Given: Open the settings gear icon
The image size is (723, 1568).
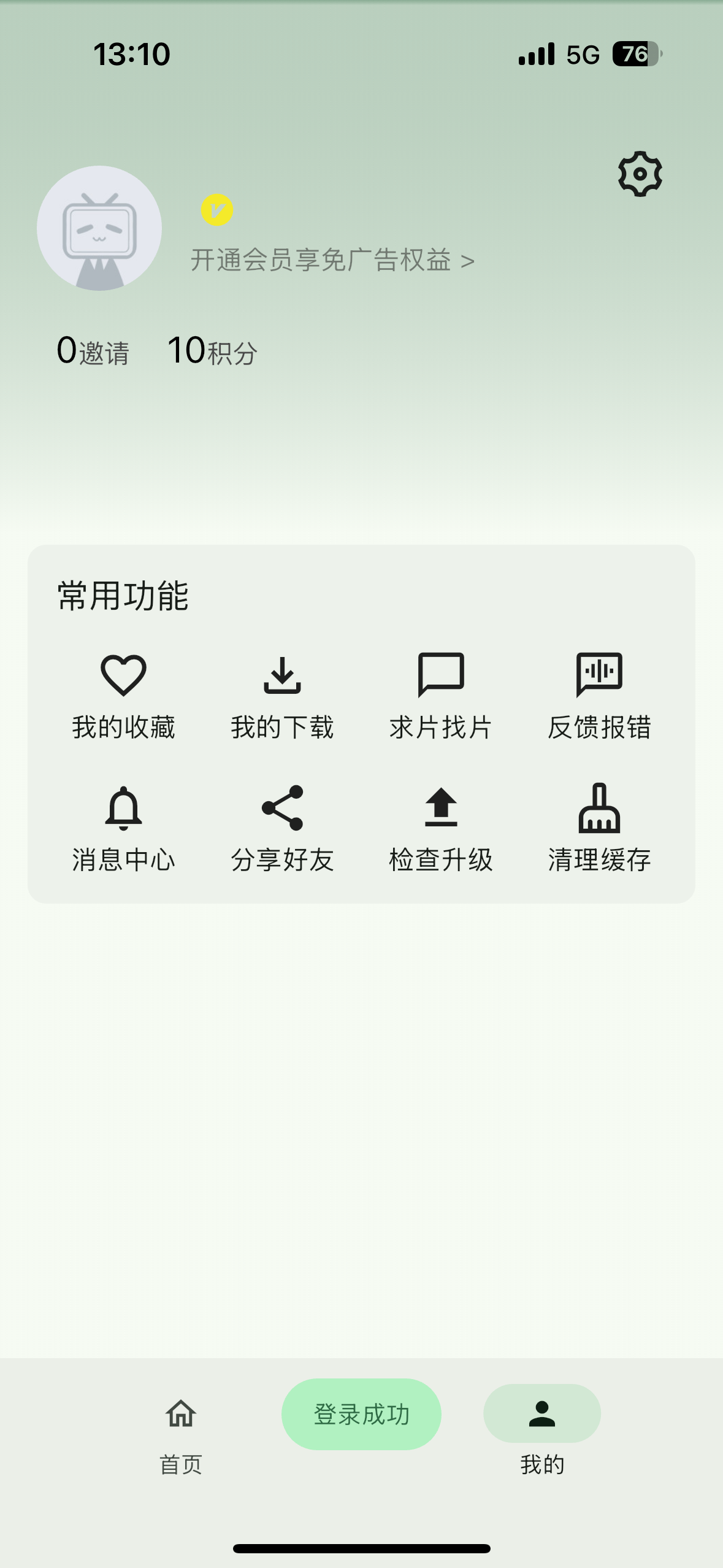Looking at the screenshot, I should [640, 174].
